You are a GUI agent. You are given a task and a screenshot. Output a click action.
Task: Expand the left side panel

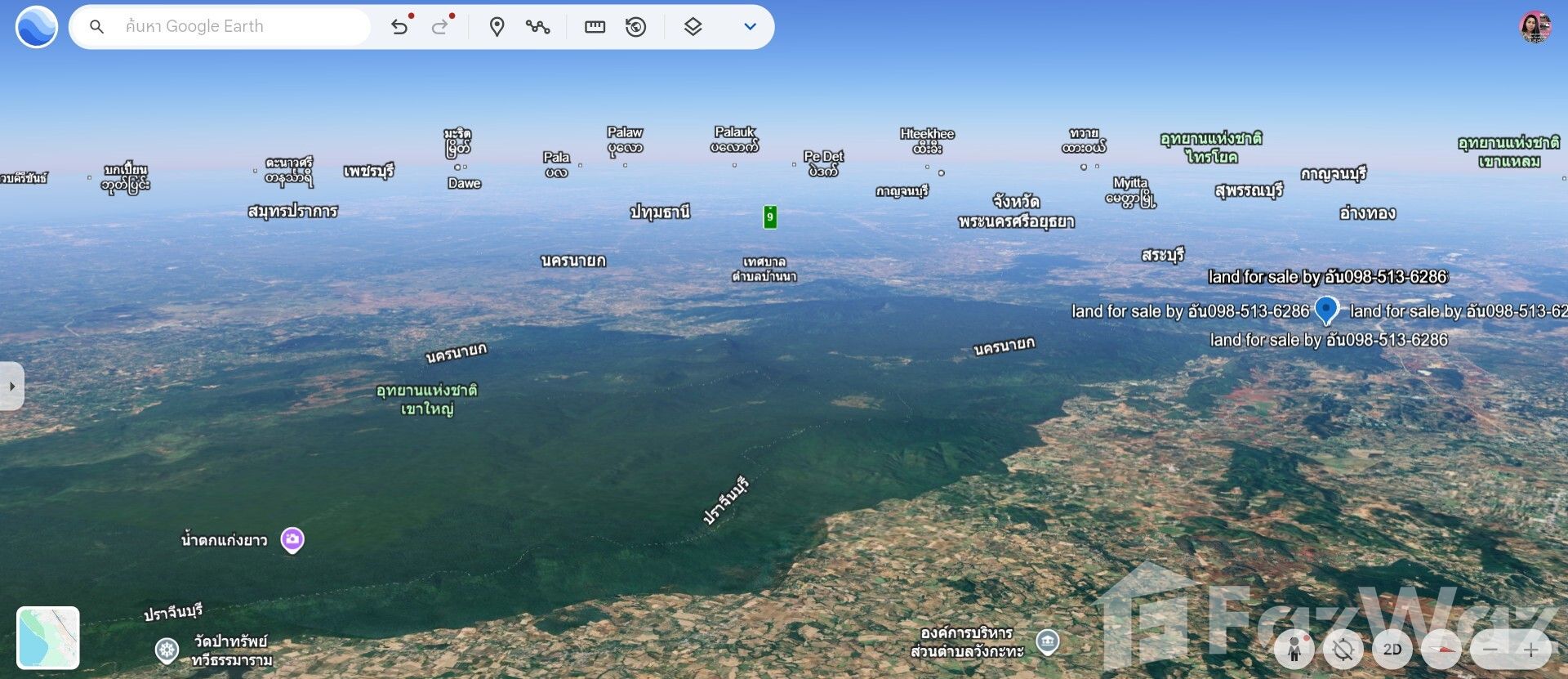pos(11,386)
